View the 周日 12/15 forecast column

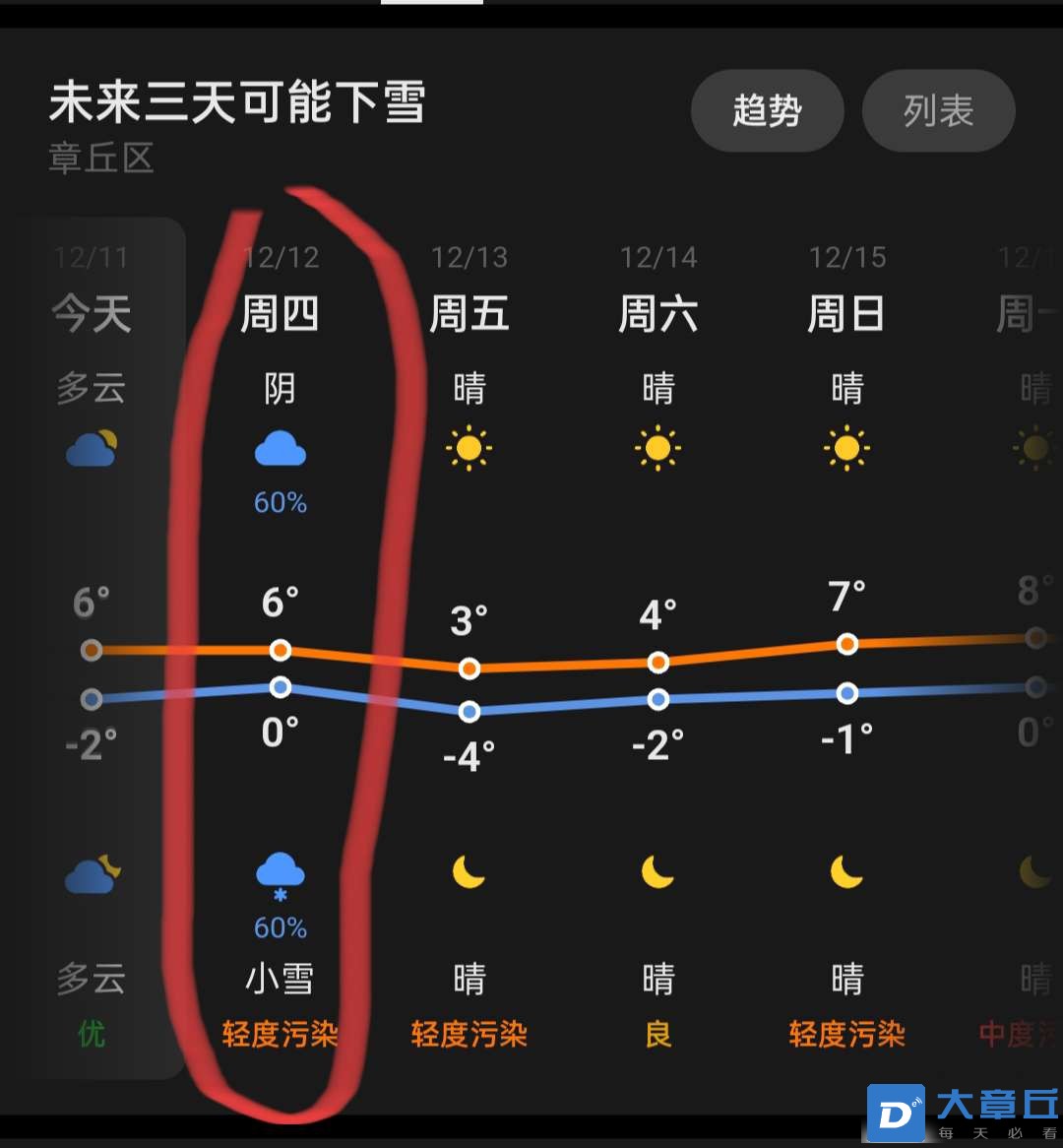tap(846, 315)
